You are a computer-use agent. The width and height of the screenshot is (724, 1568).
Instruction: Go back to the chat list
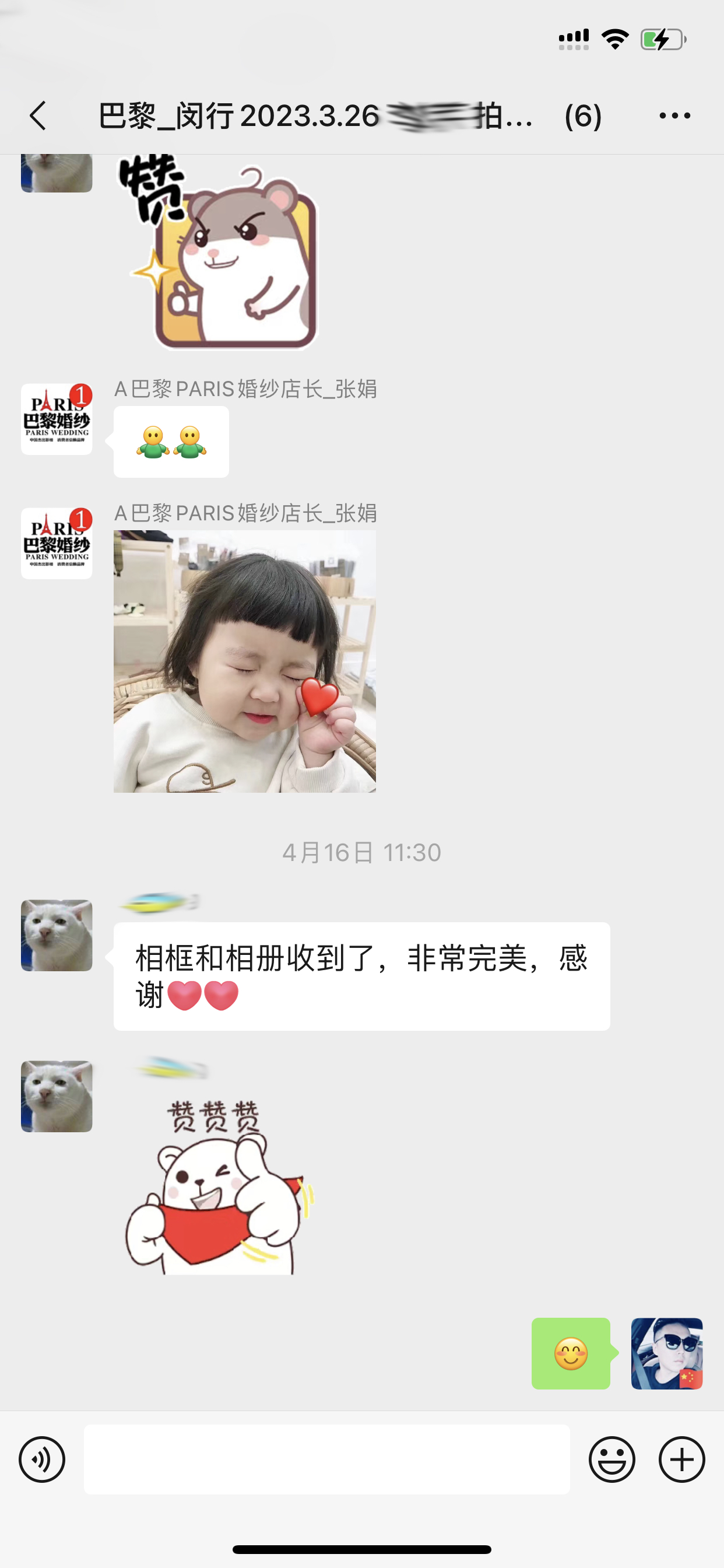(x=38, y=116)
